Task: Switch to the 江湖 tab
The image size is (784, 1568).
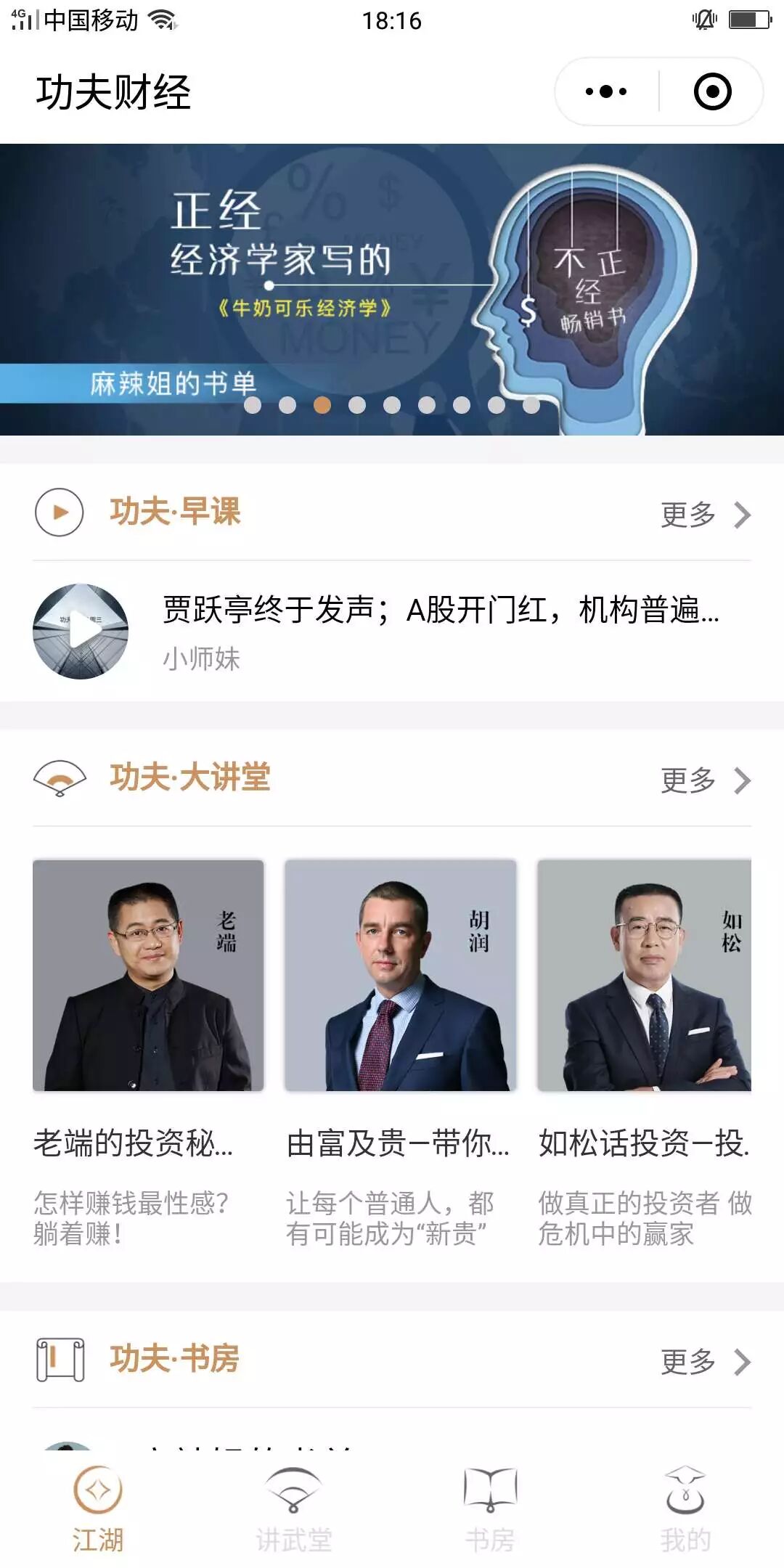Action: 98,1508
